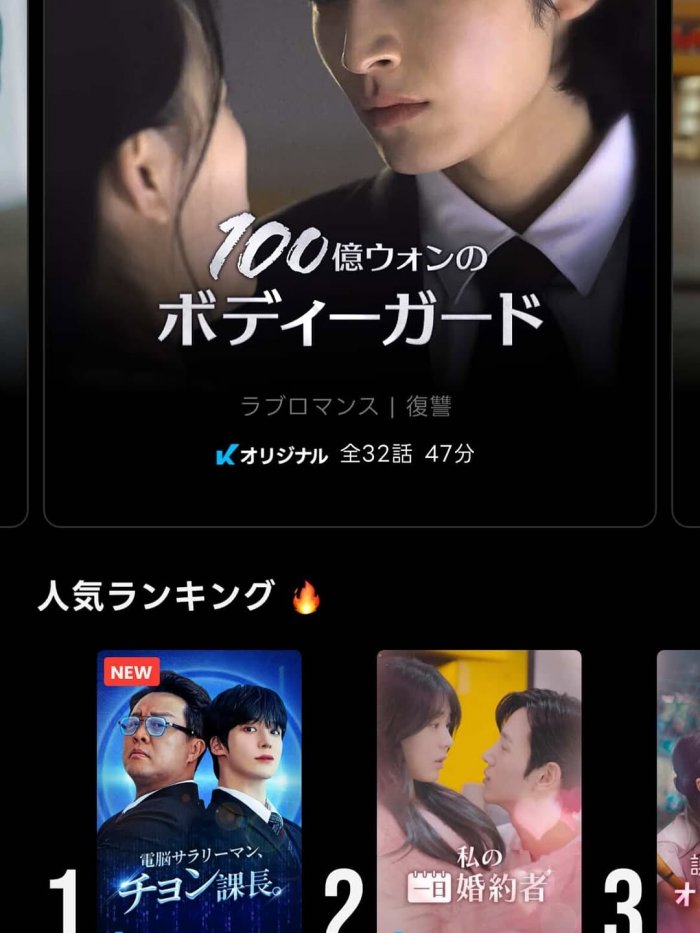Open the rank 2 drama 私の一日婚約者
The height and width of the screenshot is (933, 700).
pyautogui.click(x=479, y=790)
